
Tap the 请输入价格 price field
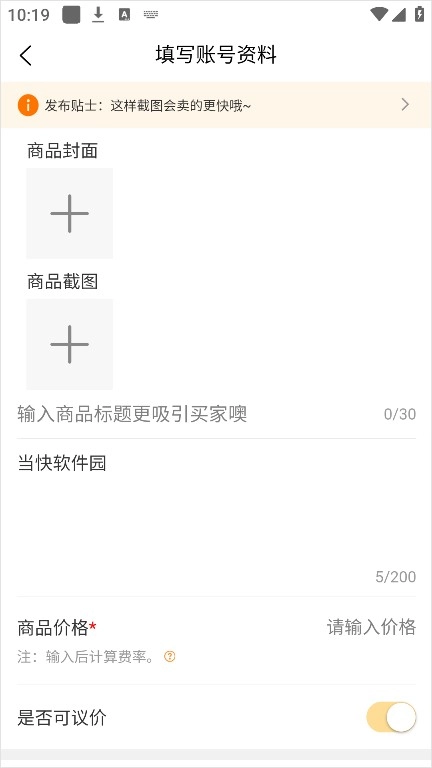[371, 627]
